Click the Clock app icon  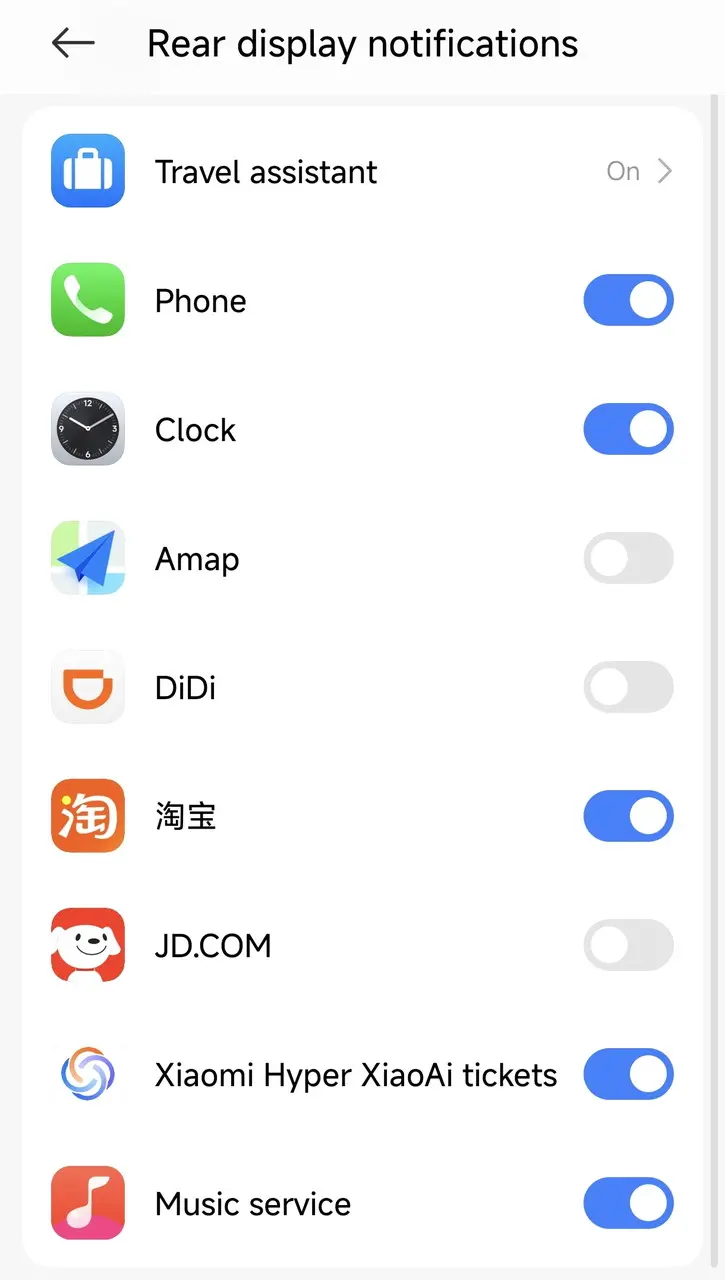pyautogui.click(x=87, y=429)
